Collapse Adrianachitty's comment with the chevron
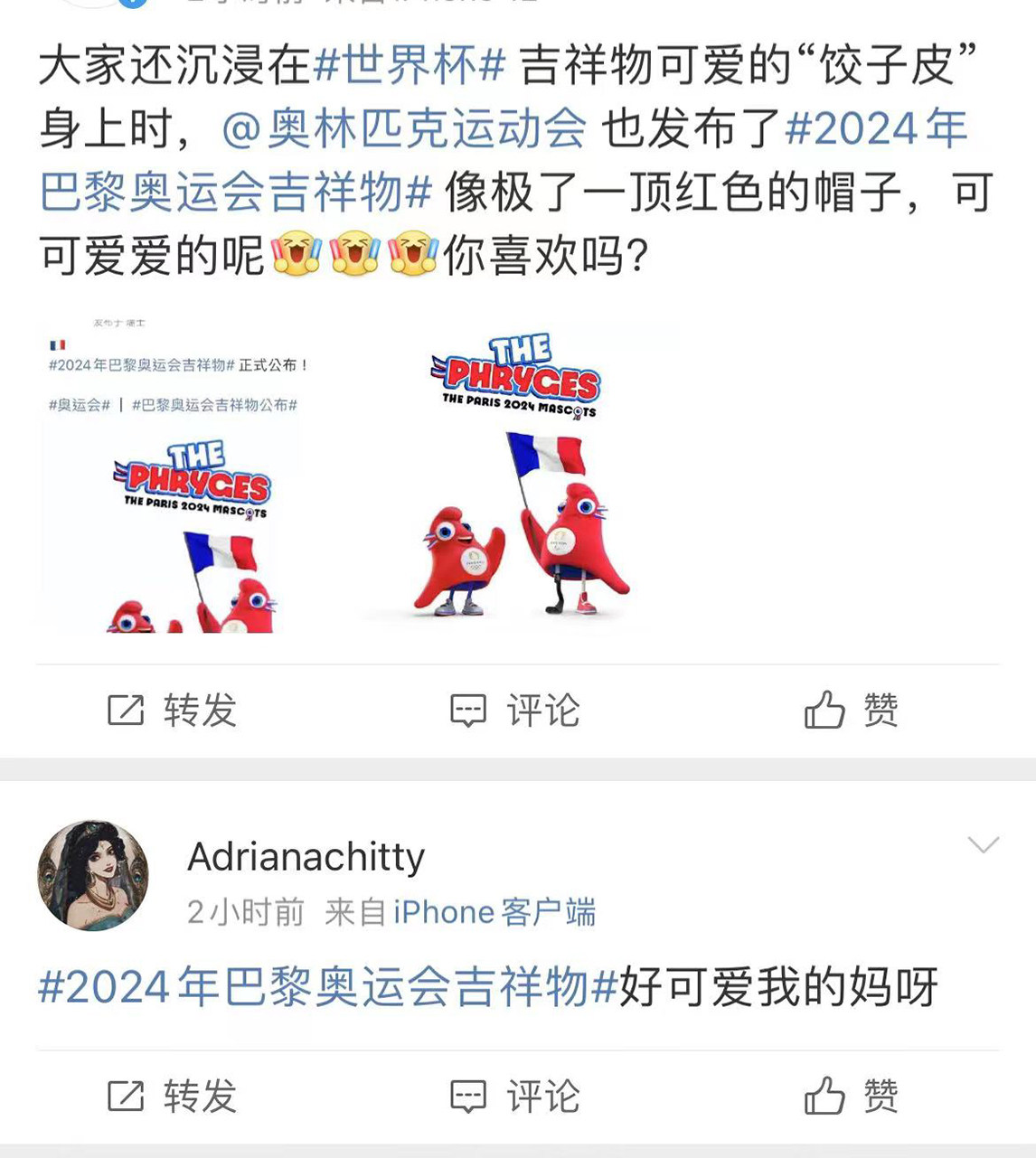 (984, 844)
